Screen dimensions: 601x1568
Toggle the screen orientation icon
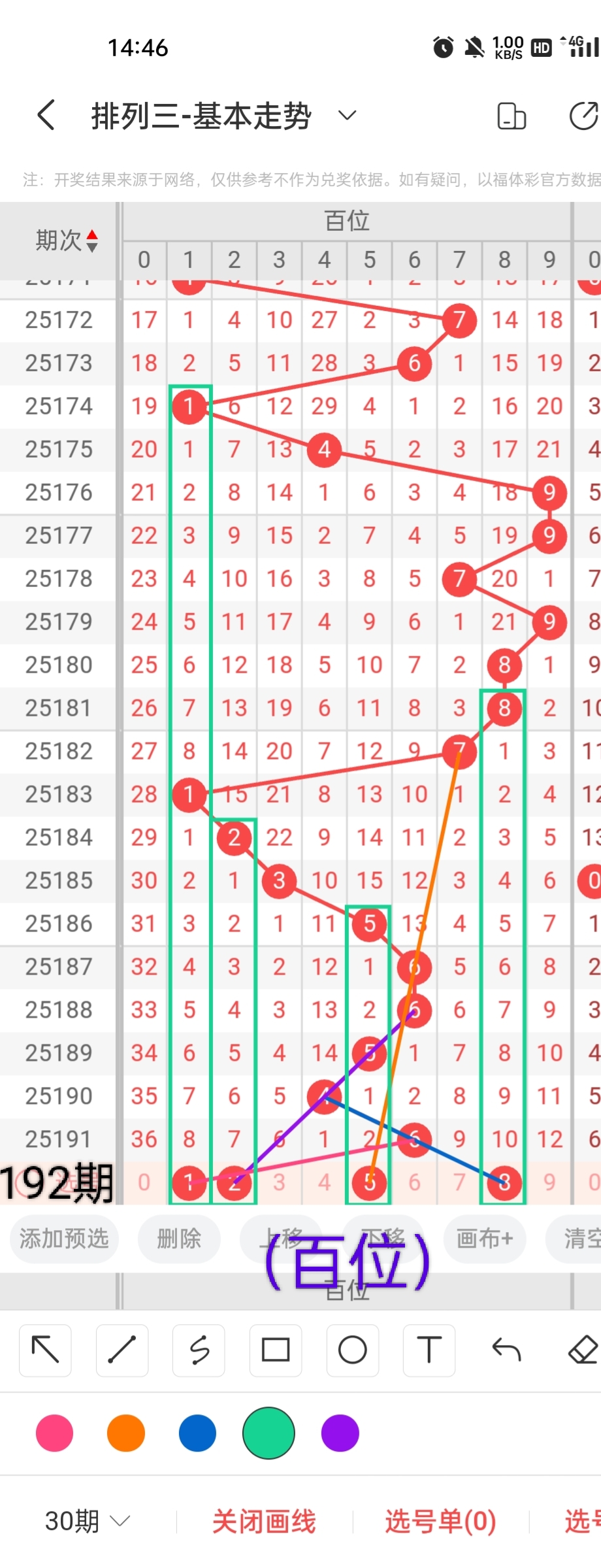[511, 116]
